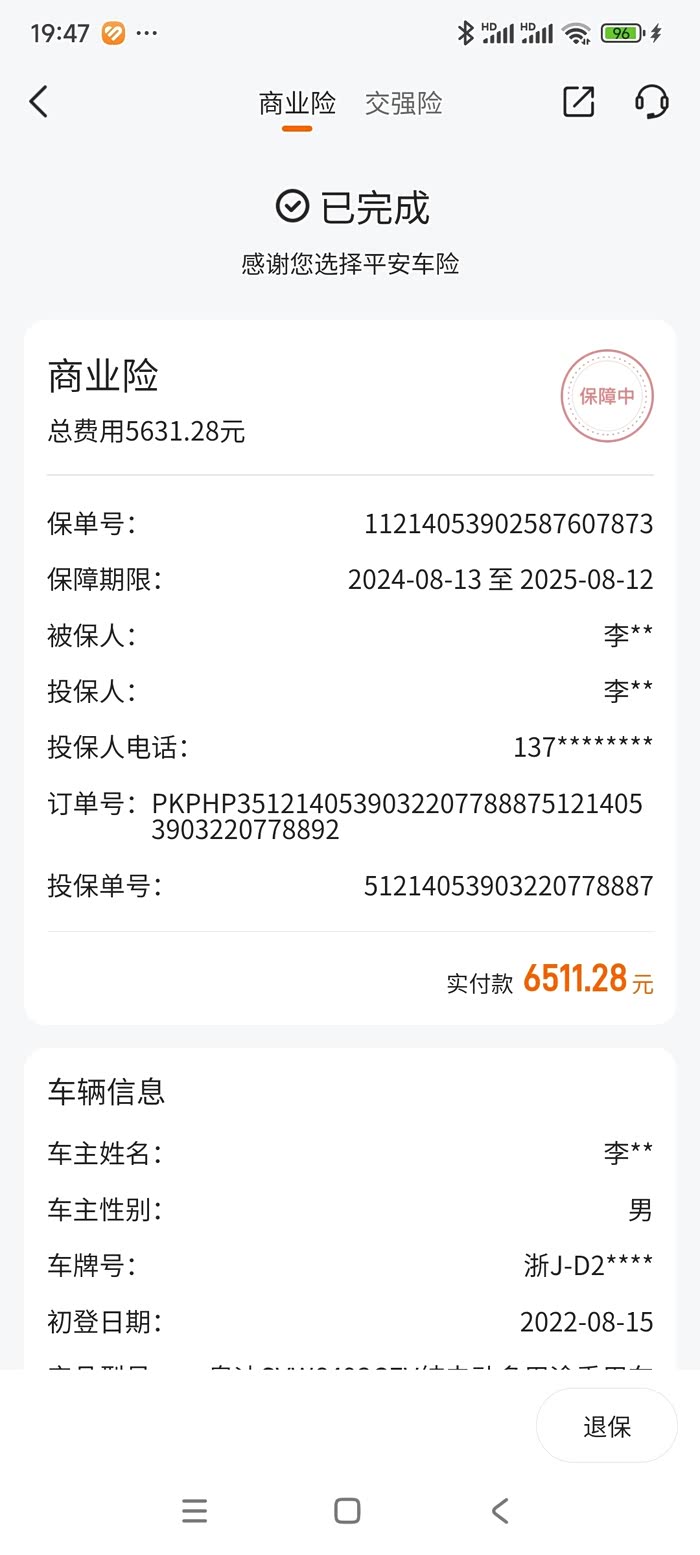
Task: Contact customer service via headset icon
Action: [651, 102]
